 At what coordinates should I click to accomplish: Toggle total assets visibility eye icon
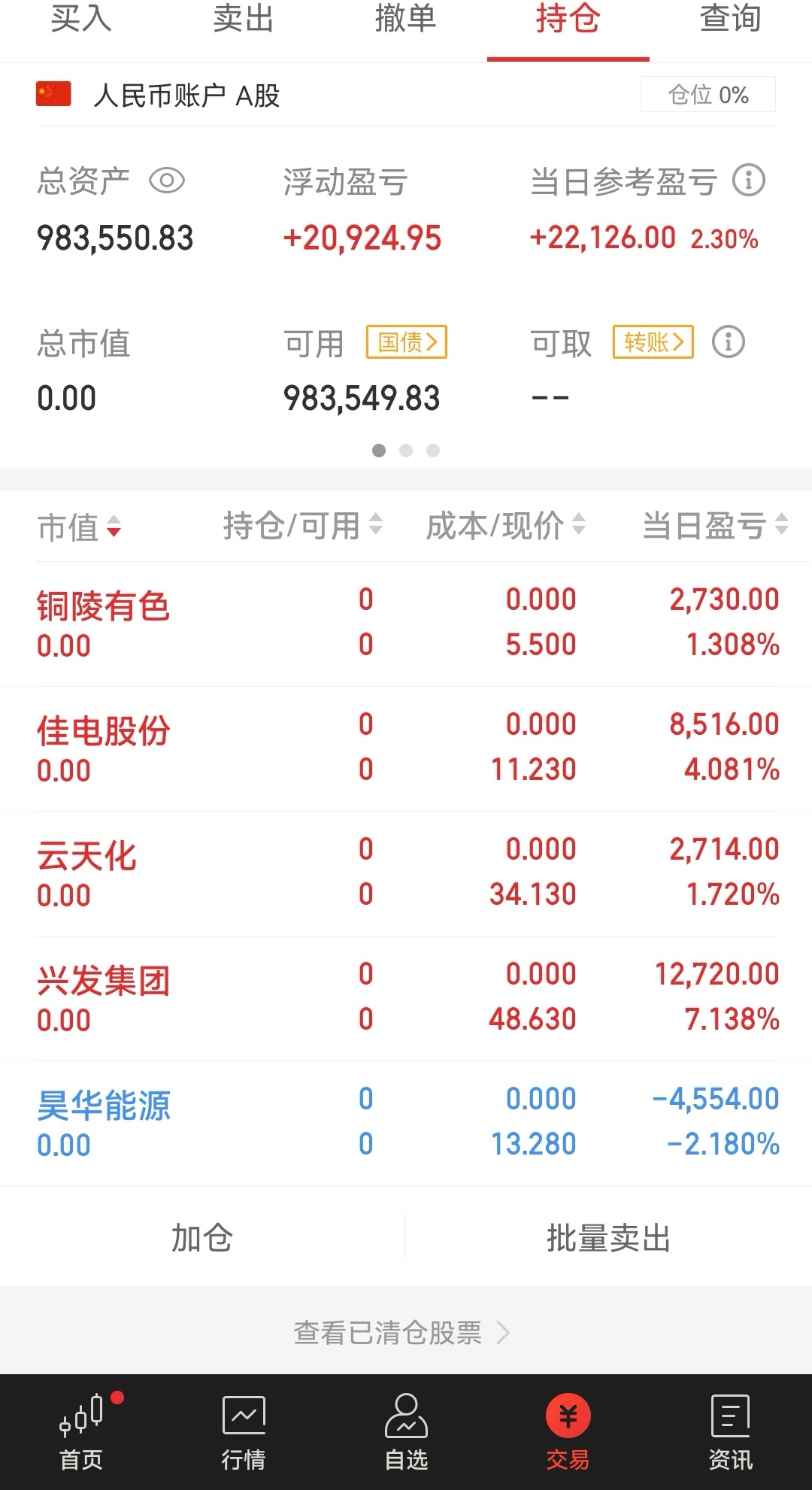tap(167, 181)
